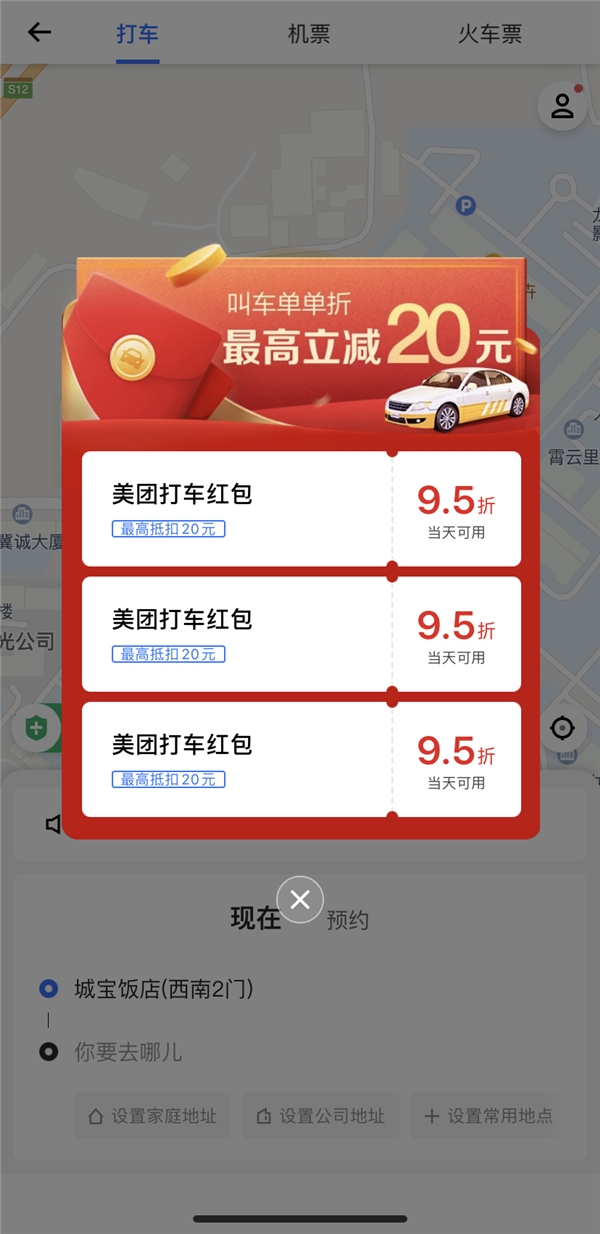Change pickup point 城宝饭店(西南2门)
Viewport: 600px width, 1234px height.
pos(164,989)
